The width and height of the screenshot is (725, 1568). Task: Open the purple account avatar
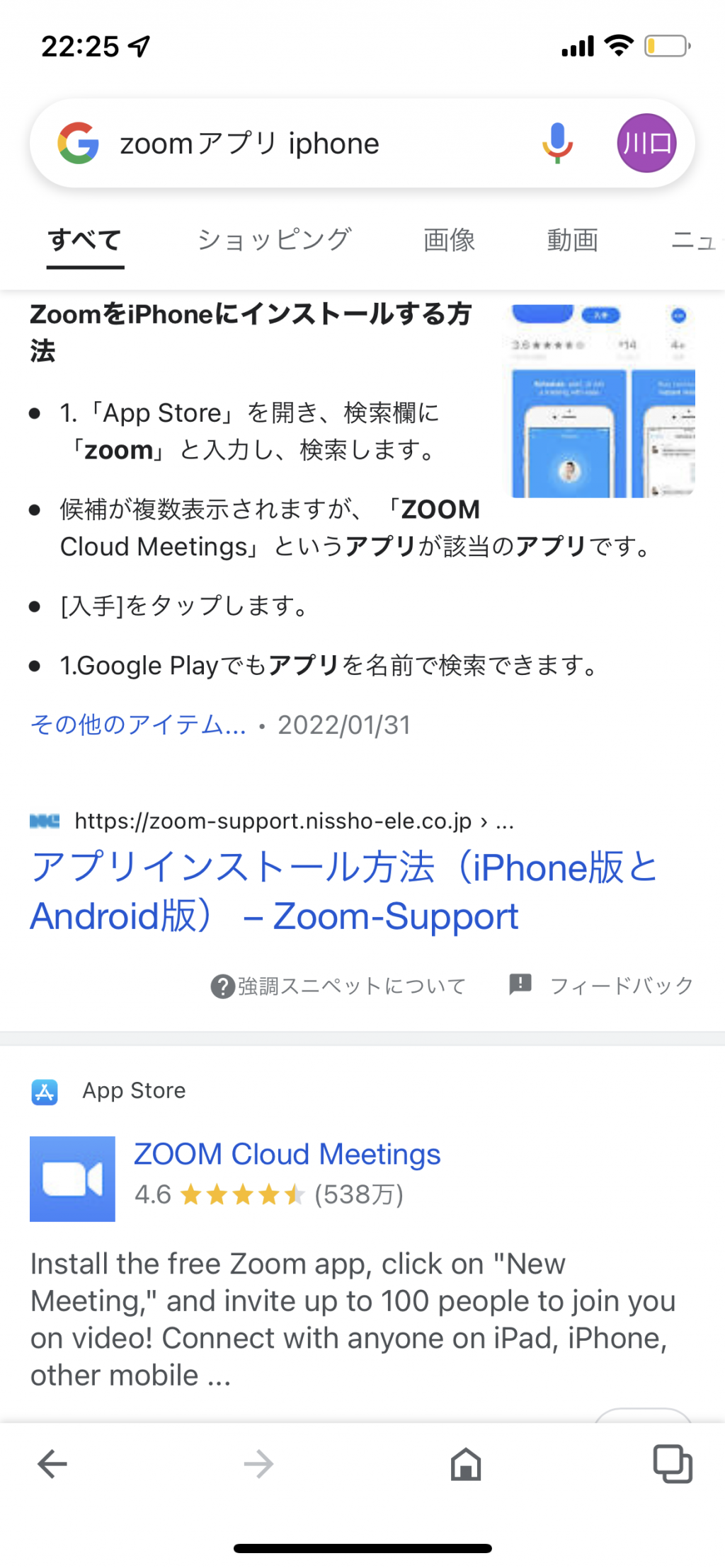coord(646,143)
